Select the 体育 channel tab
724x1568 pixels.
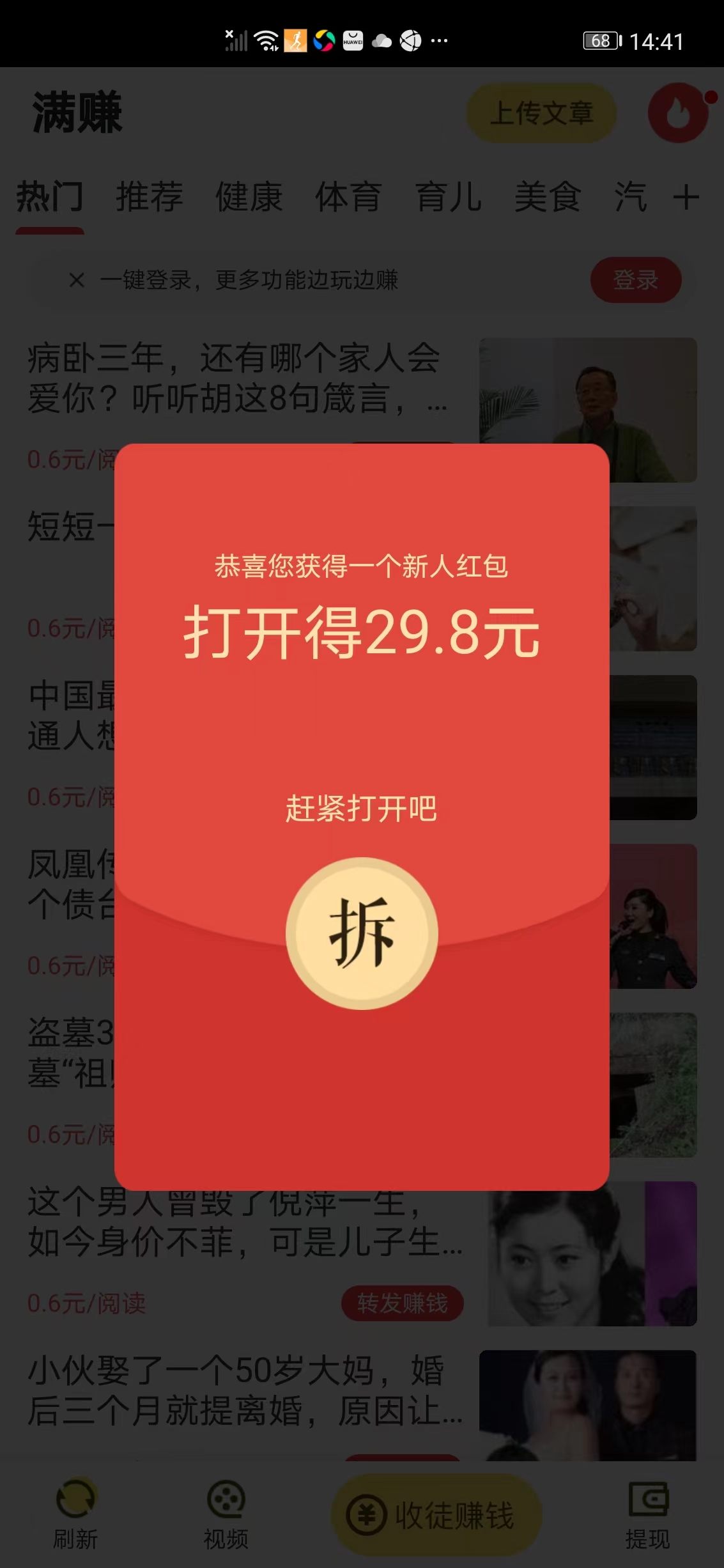tap(347, 198)
